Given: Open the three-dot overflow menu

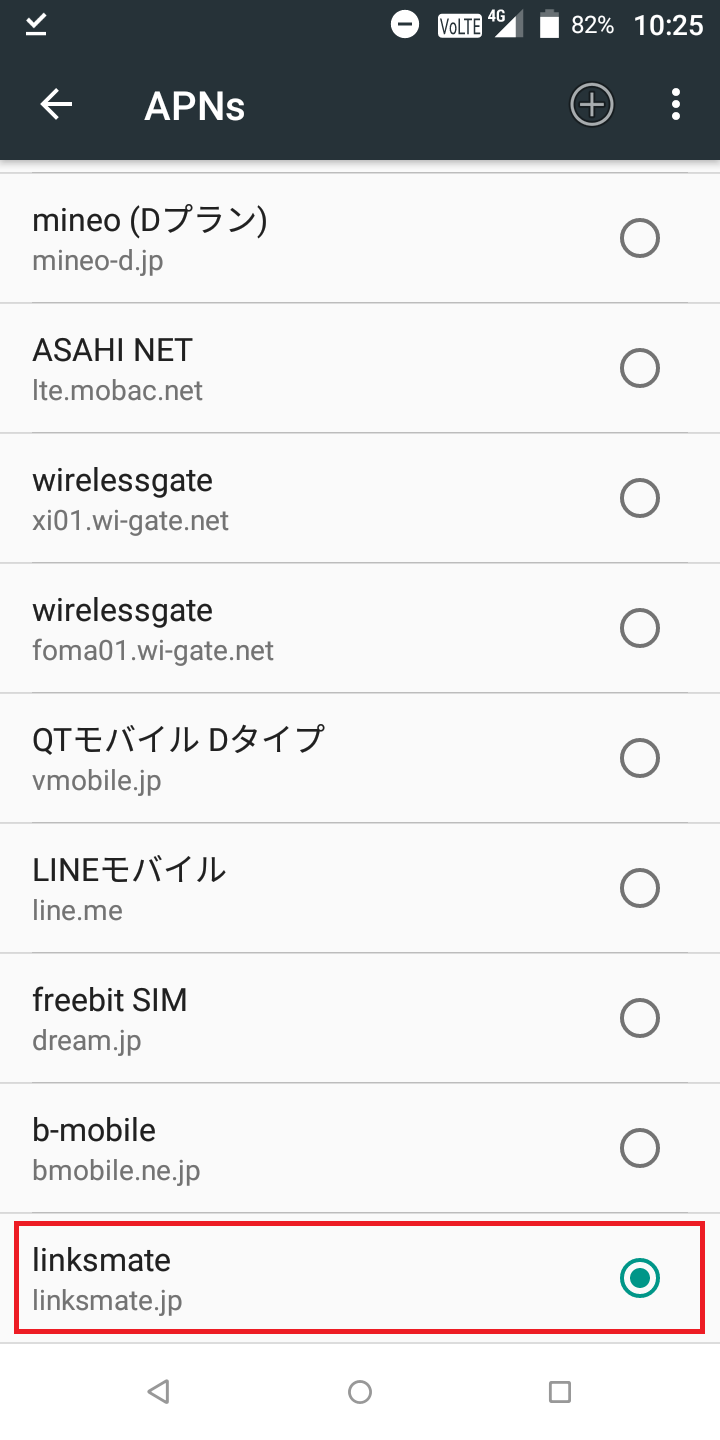Looking at the screenshot, I should pos(675,104).
